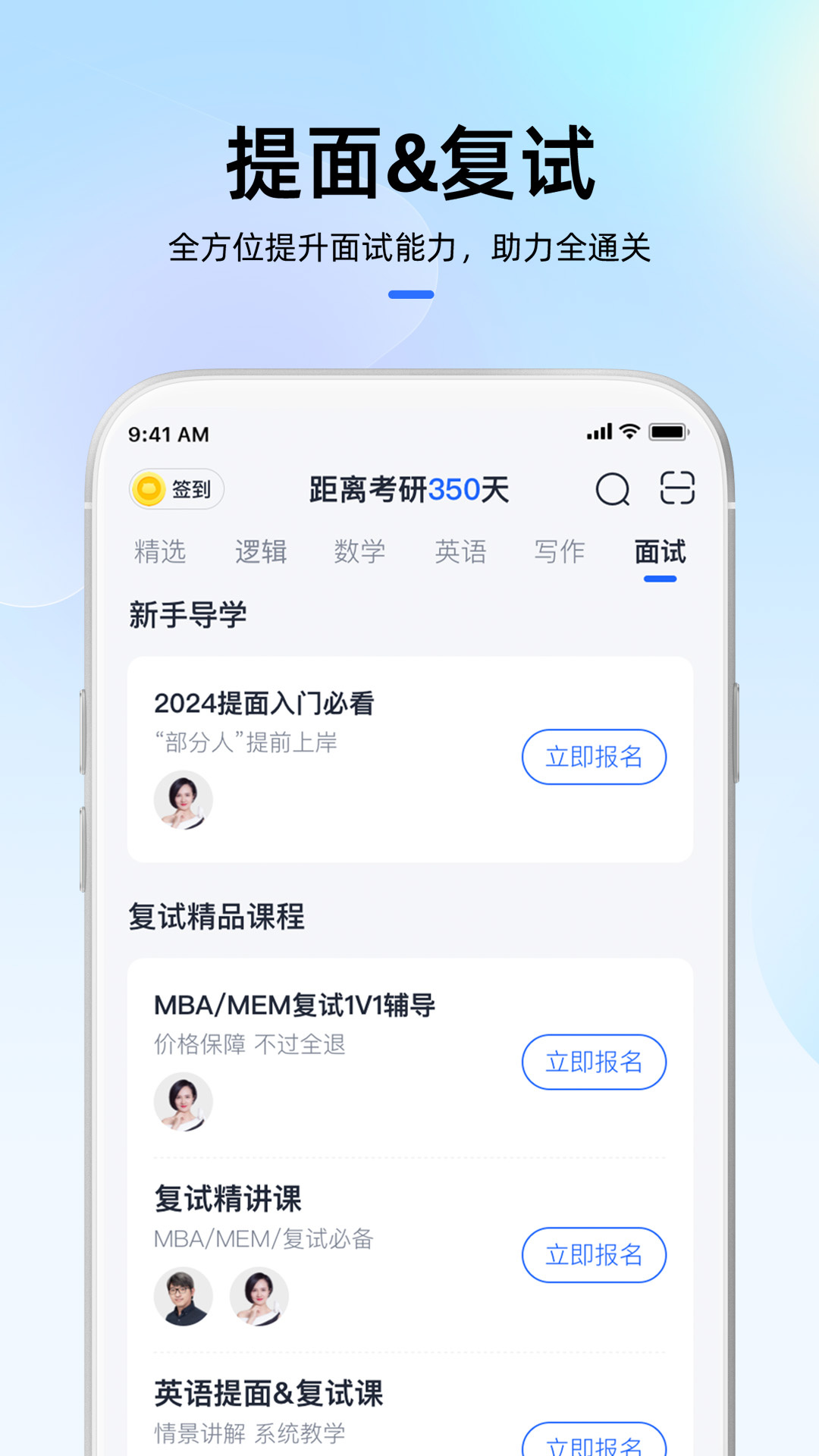Tap 立即报名 for 复试精讲课
This screenshot has width=819, height=1456.
click(x=595, y=1256)
